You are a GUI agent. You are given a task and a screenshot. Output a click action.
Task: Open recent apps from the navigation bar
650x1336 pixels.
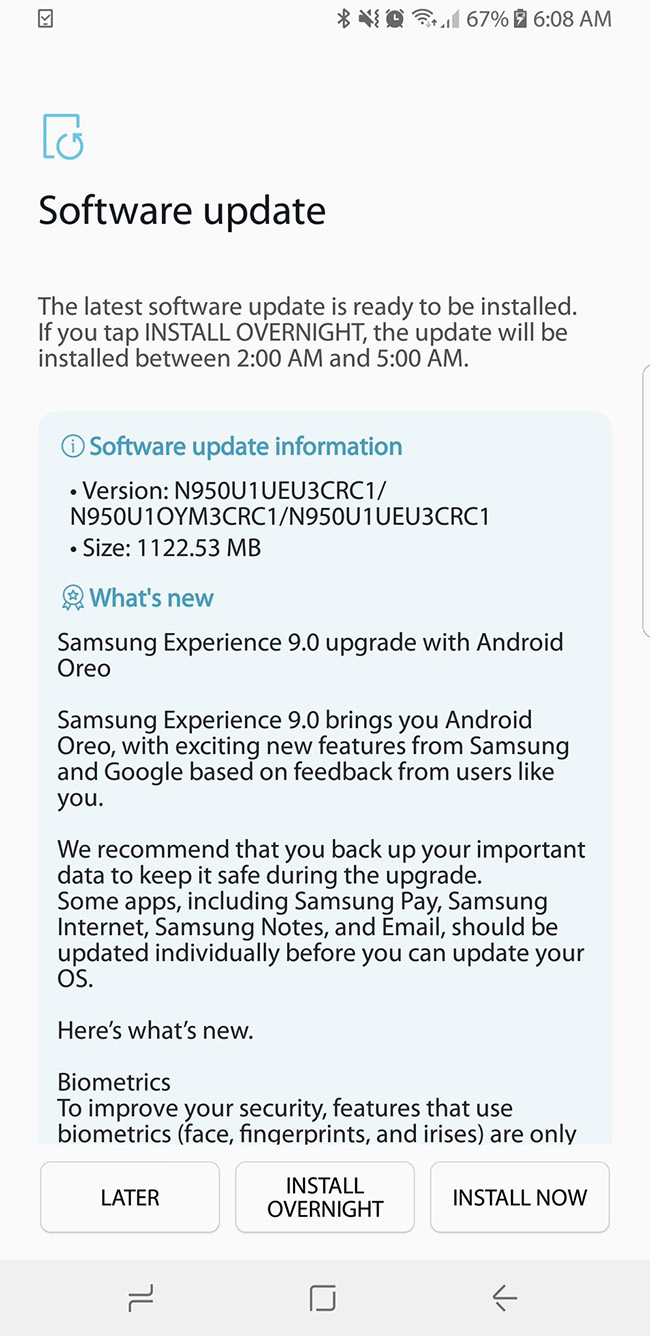pos(141,1298)
